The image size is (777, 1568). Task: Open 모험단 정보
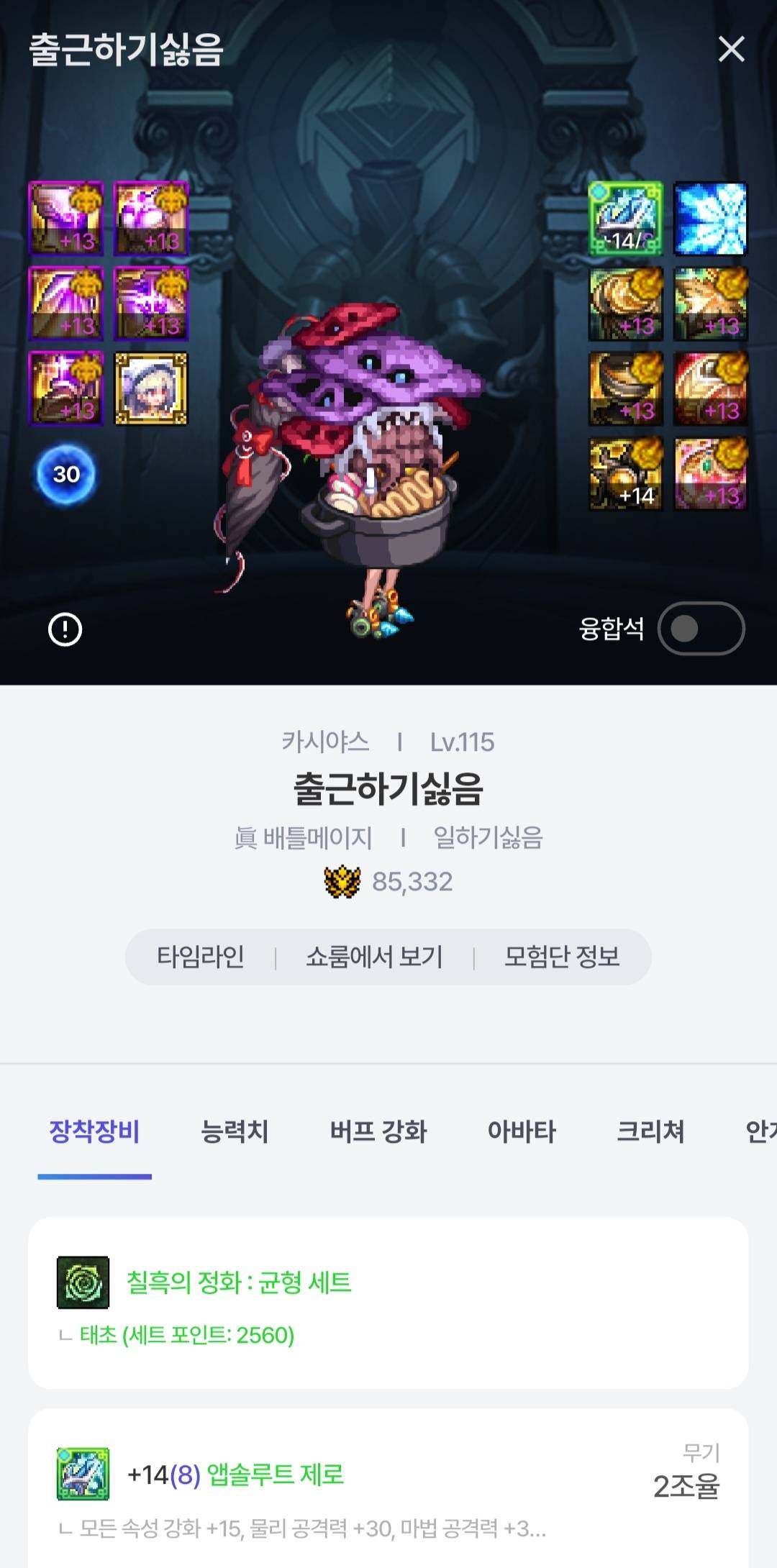562,957
